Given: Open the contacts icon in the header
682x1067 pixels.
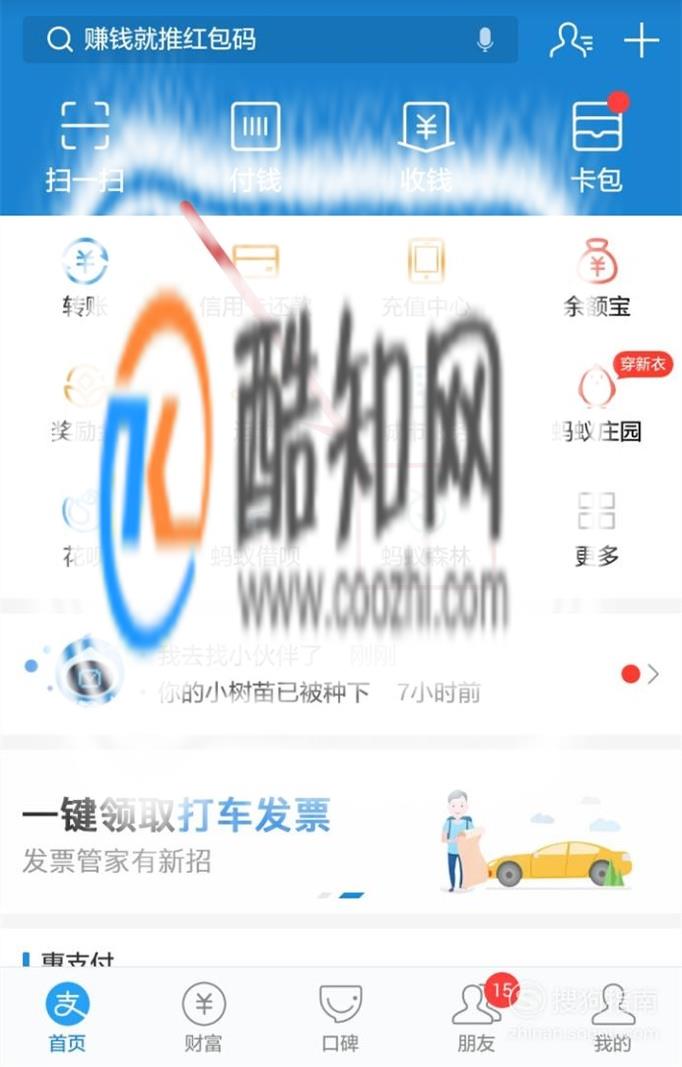Looking at the screenshot, I should (571, 39).
